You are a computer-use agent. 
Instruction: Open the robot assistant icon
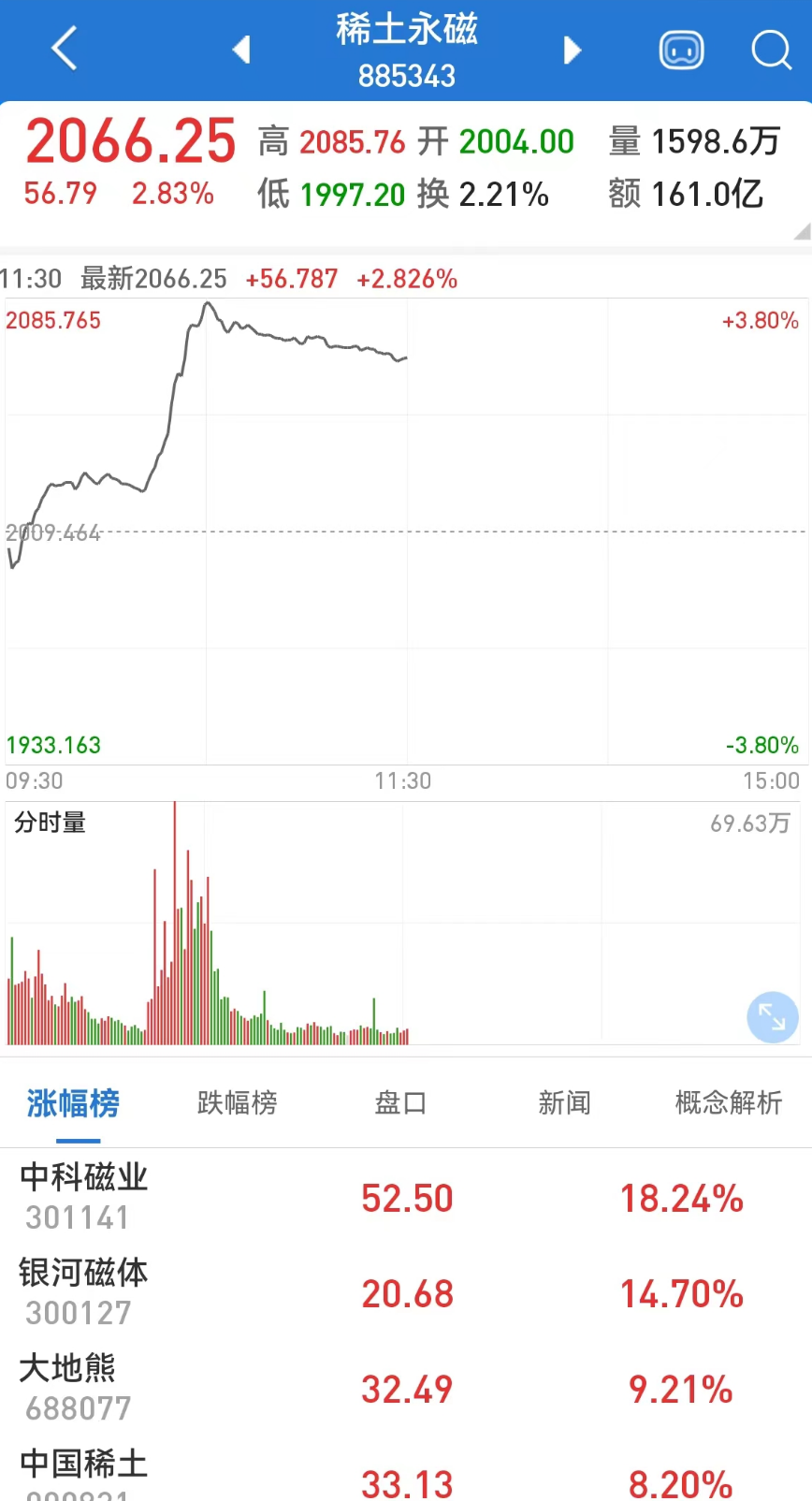(681, 50)
